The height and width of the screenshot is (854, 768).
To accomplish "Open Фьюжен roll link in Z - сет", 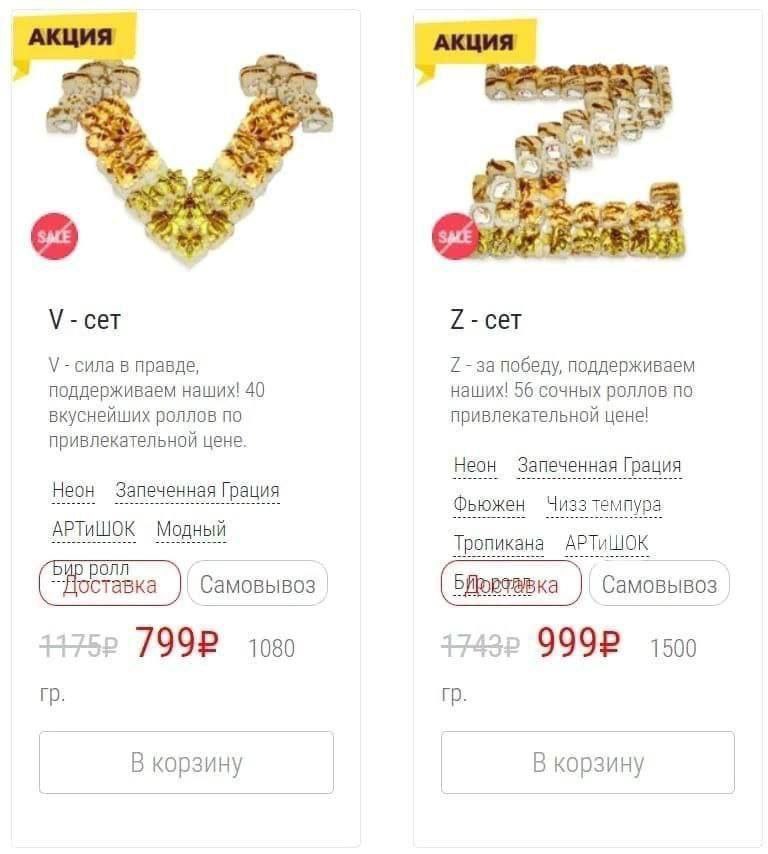I will click(489, 504).
